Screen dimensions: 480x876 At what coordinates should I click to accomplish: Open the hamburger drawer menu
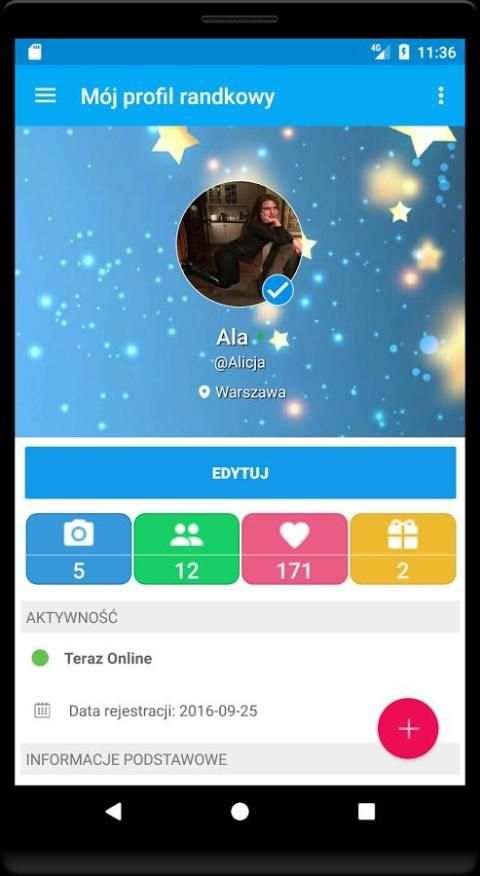click(45, 96)
